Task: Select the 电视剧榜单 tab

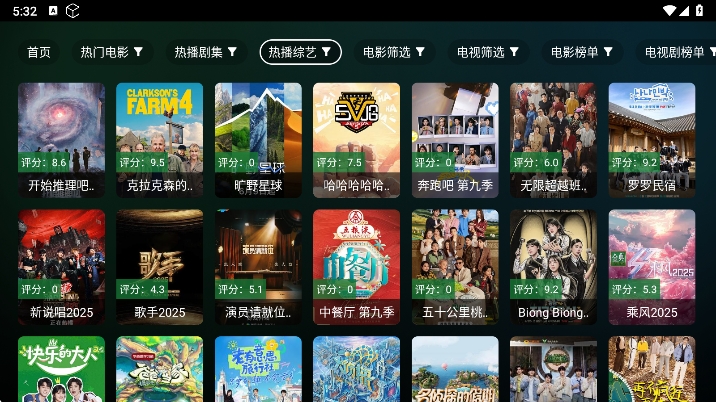Action: click(675, 52)
